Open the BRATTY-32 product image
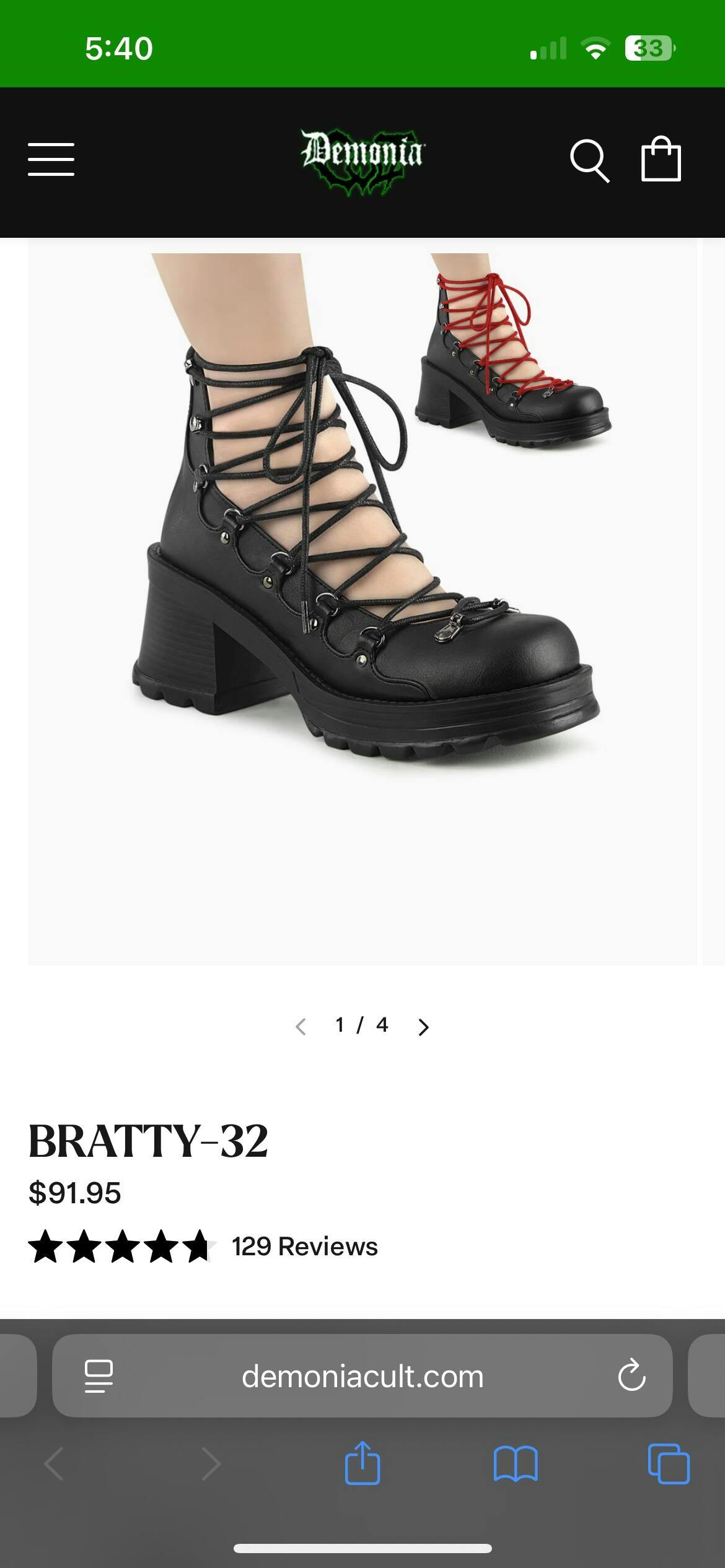Image resolution: width=725 pixels, height=1568 pixels. coord(362,601)
